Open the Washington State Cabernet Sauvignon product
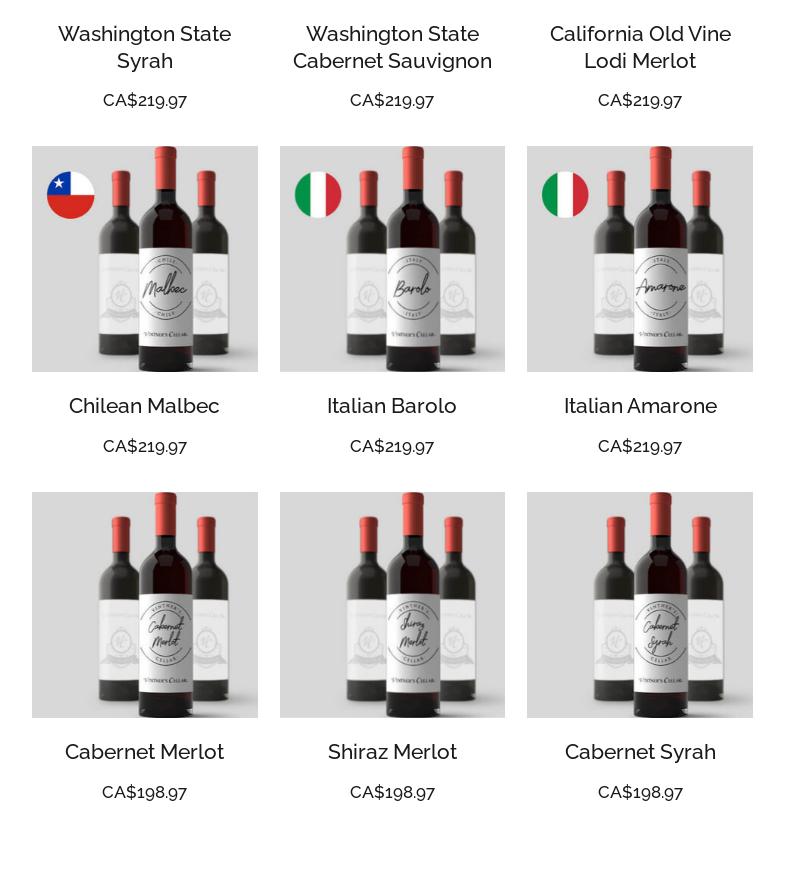The width and height of the screenshot is (785, 869). pos(392,47)
